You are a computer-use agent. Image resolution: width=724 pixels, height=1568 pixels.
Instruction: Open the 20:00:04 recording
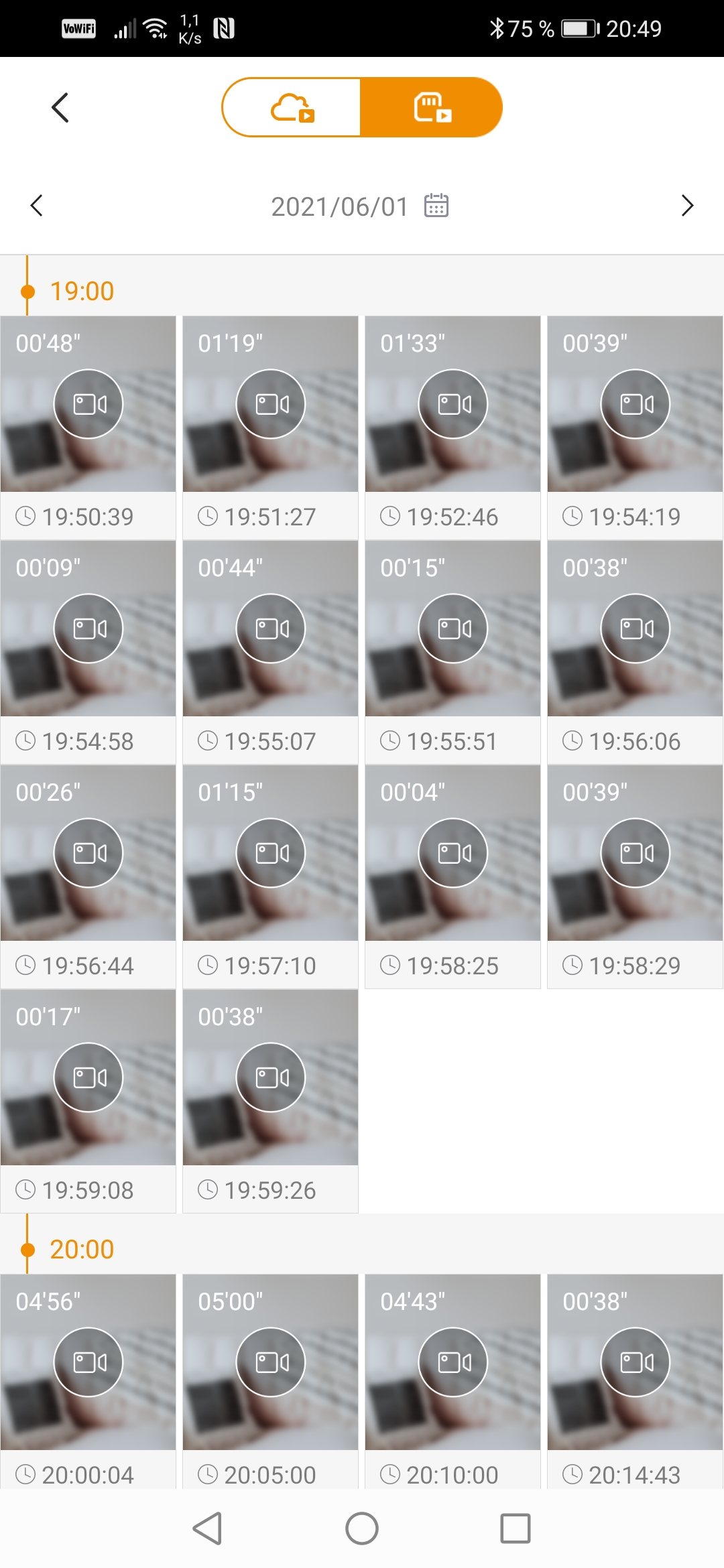click(x=88, y=1362)
